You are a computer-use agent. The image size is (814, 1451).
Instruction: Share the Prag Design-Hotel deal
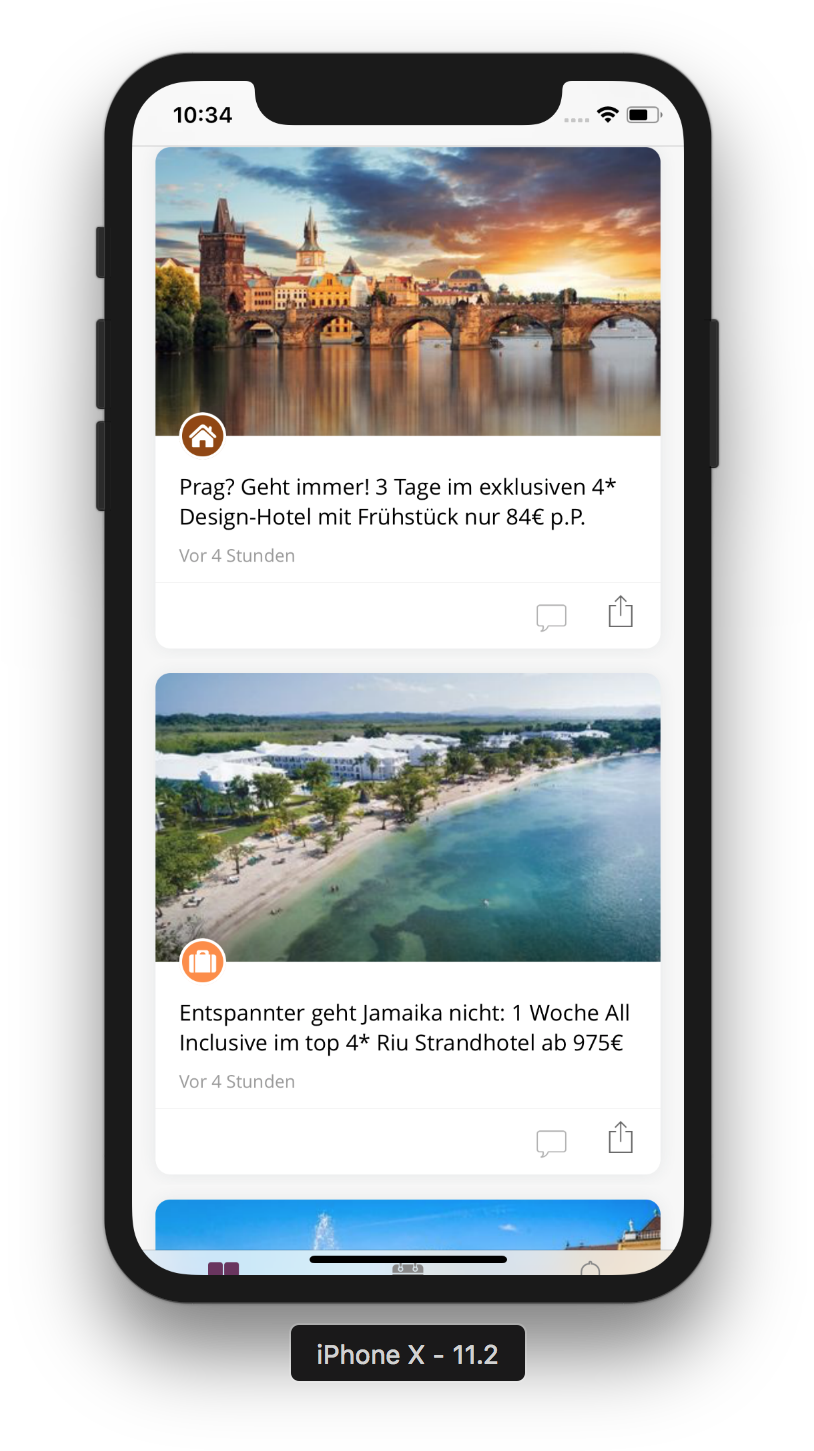[621, 612]
